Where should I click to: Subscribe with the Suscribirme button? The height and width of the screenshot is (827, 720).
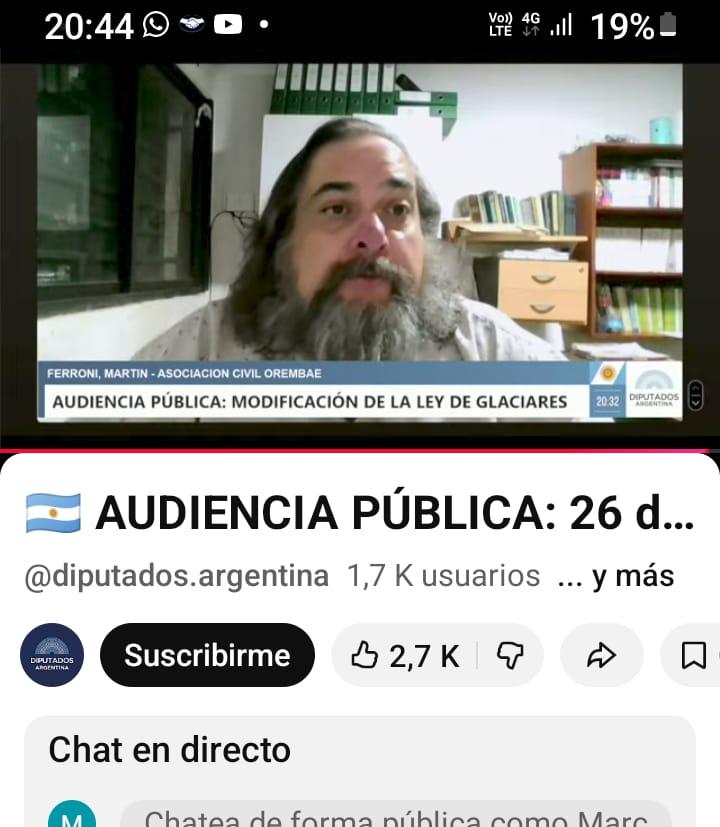pyautogui.click(x=207, y=655)
